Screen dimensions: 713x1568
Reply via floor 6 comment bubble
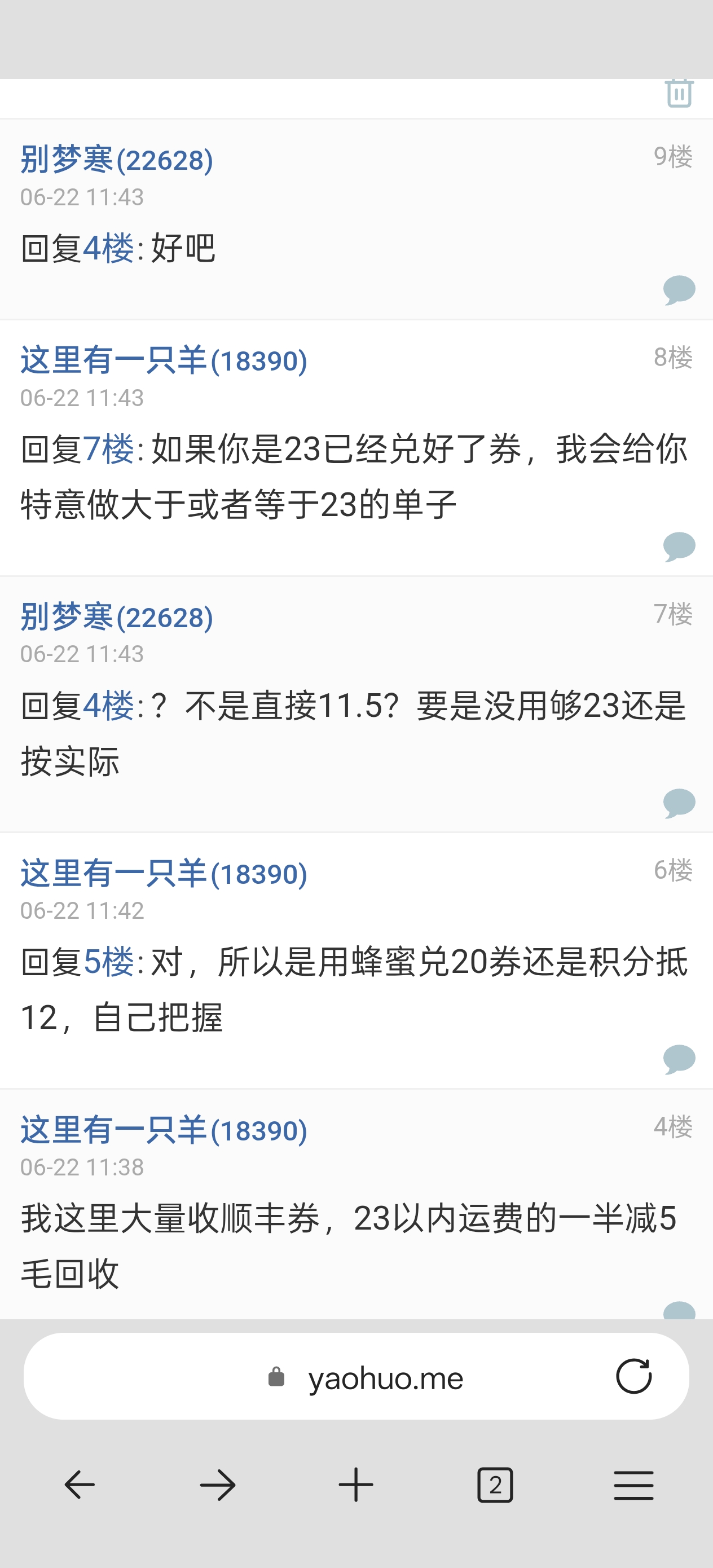[x=679, y=1059]
